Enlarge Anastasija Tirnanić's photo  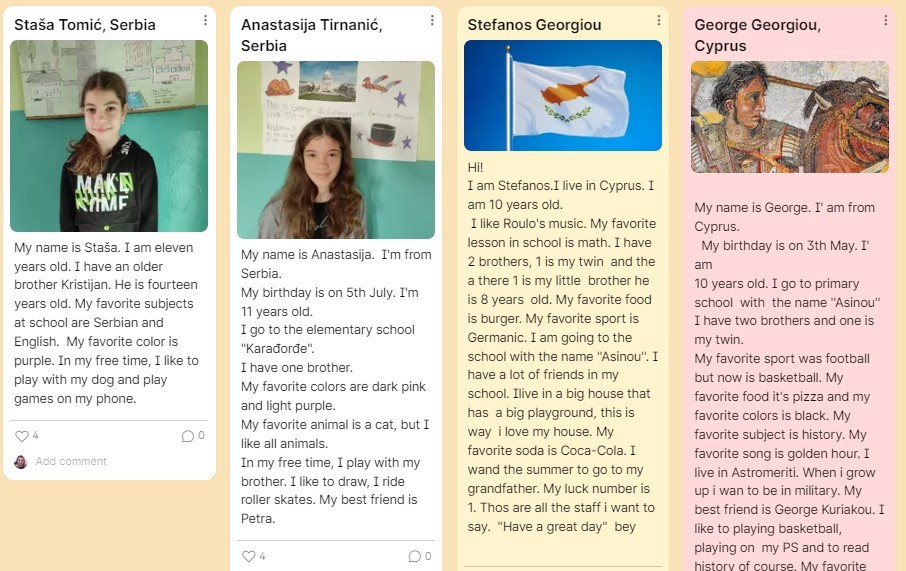pyautogui.click(x=335, y=150)
